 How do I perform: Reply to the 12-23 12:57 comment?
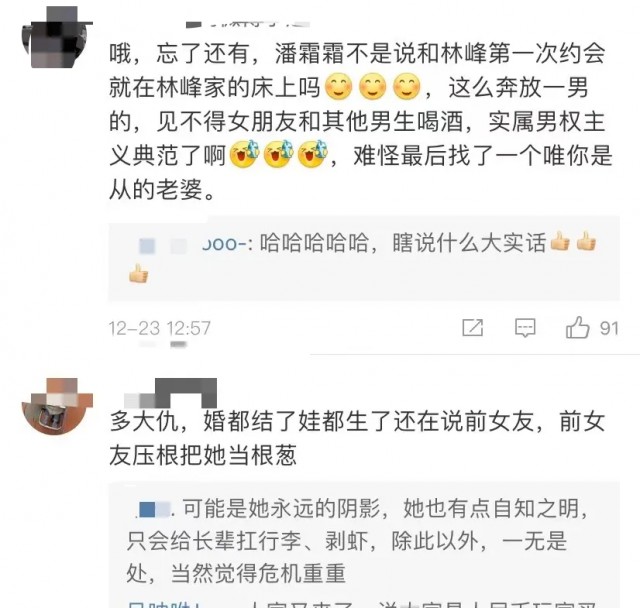[x=525, y=328]
